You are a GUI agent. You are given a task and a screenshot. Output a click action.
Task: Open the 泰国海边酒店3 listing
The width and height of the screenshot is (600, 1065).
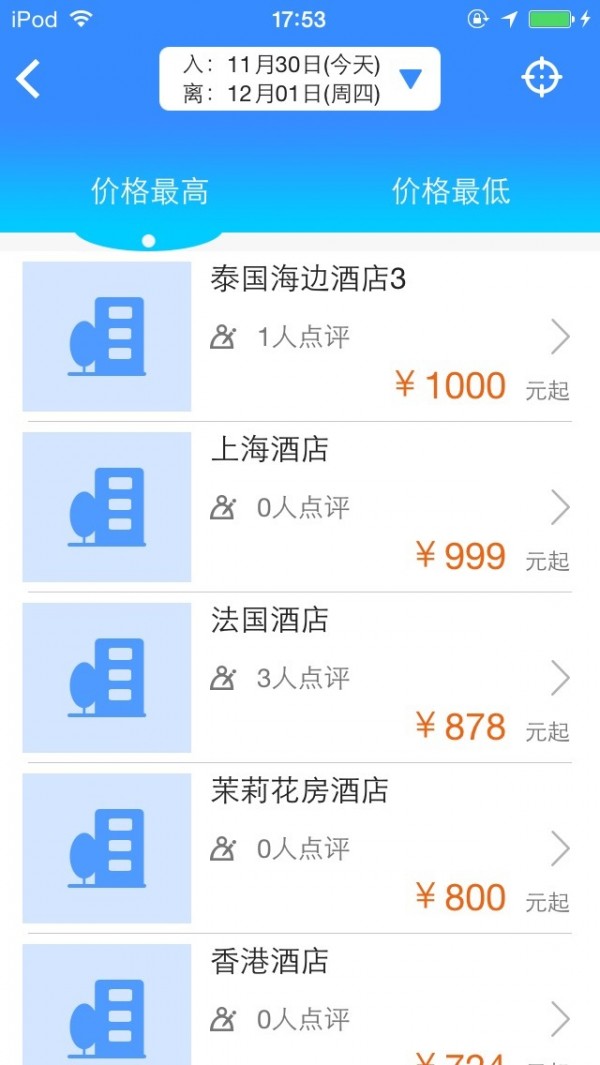pos(300,337)
